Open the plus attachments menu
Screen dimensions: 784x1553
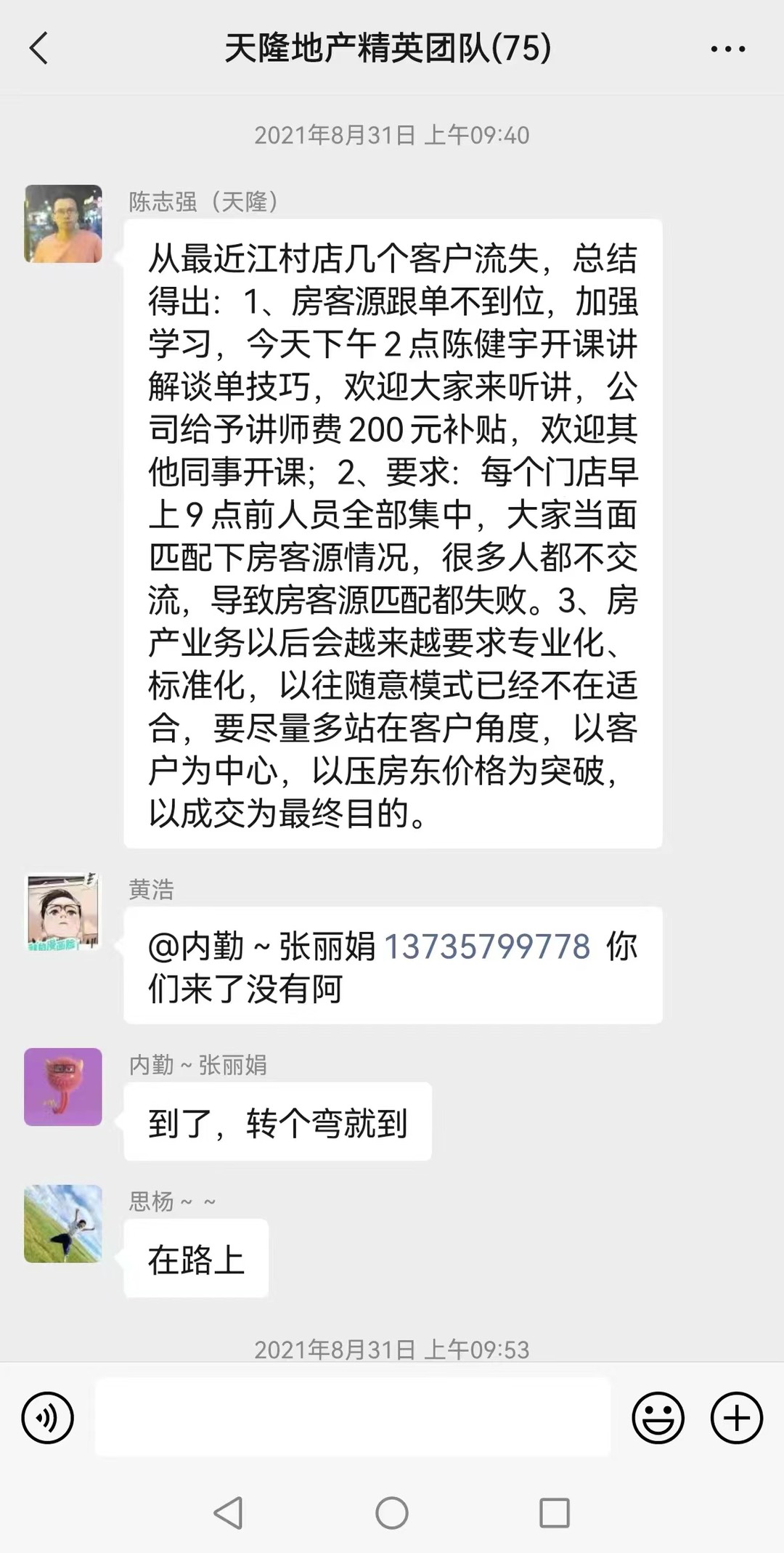click(x=736, y=1417)
